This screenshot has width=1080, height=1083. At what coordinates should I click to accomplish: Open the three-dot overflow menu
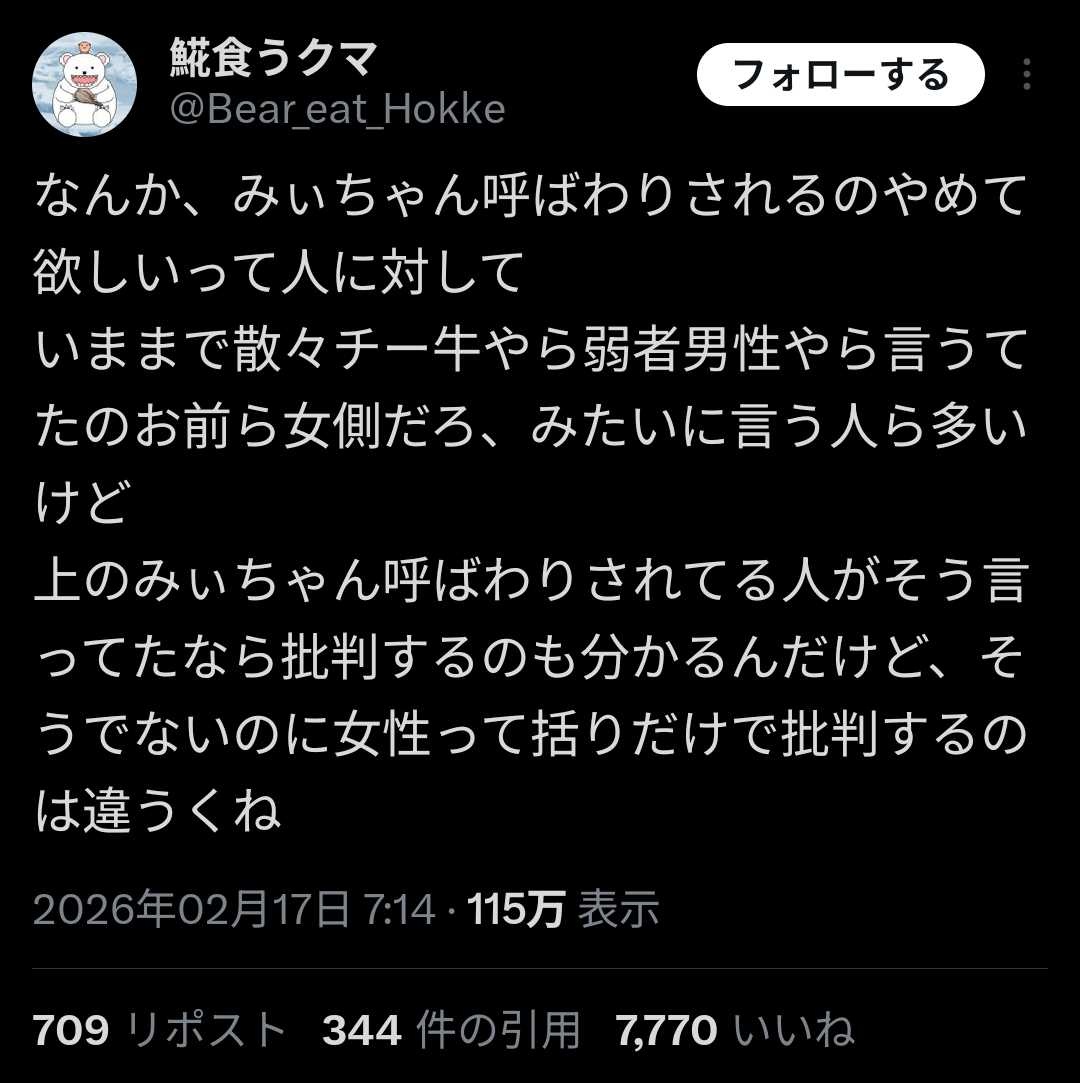[1027, 75]
